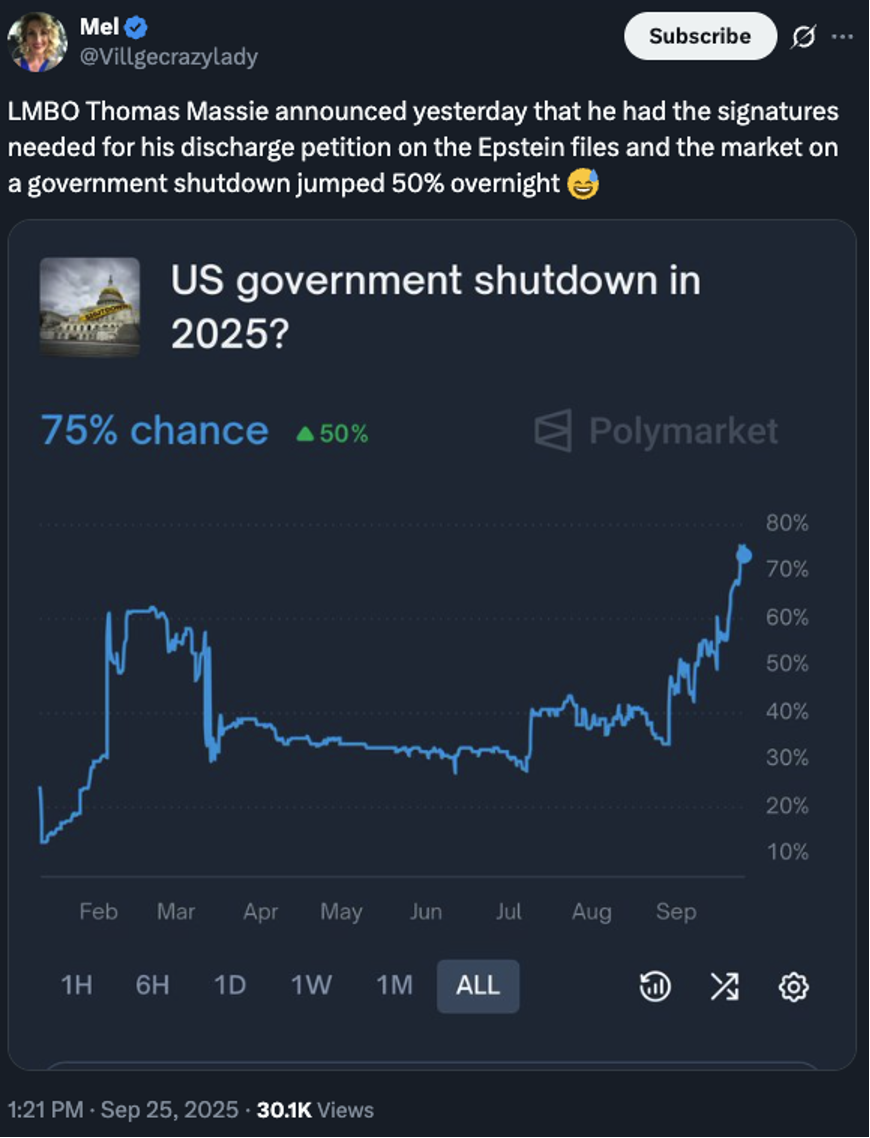
Task: View the post's 30.1K views analytics
Action: pyautogui.click(x=315, y=1109)
